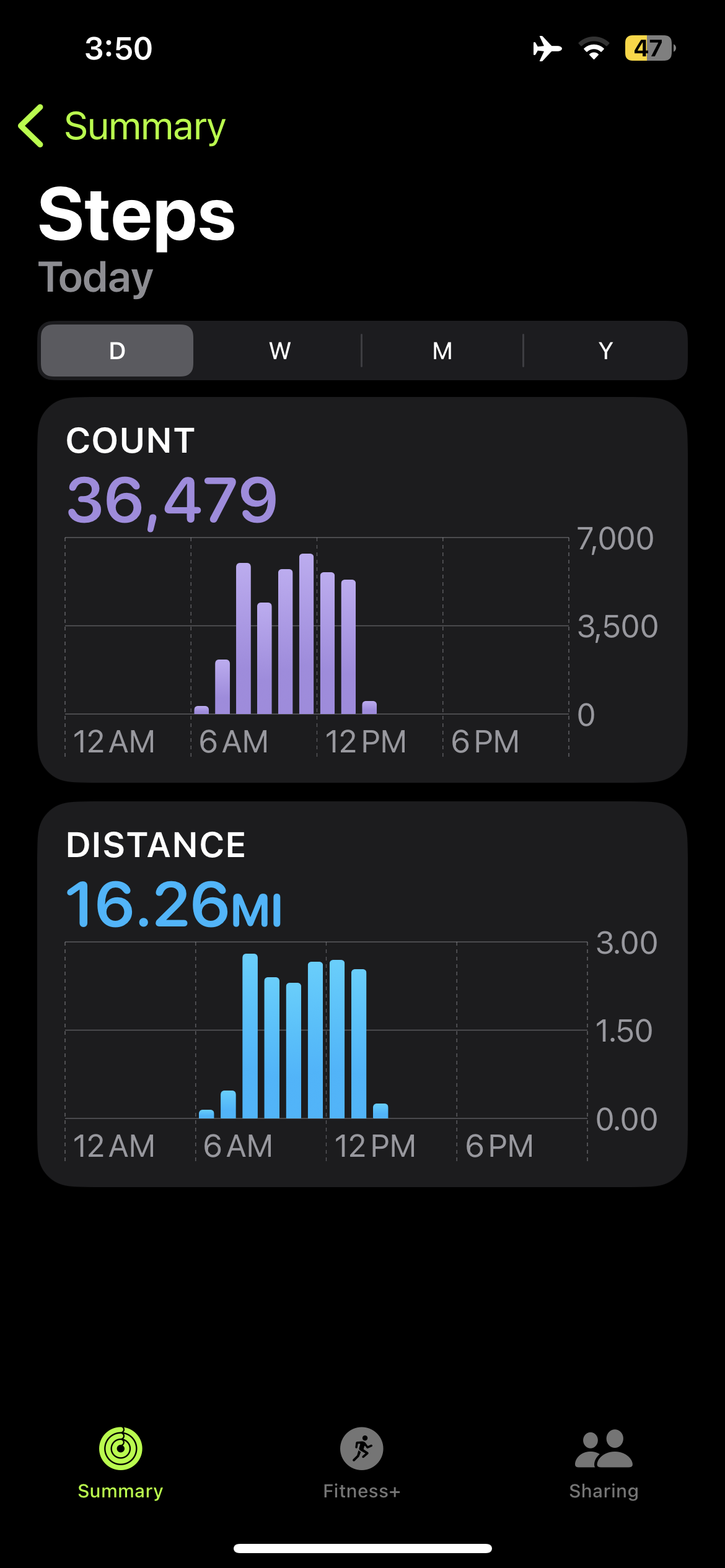Viewport: 725px width, 1568px height.
Task: Switch to the W week view
Action: point(279,351)
